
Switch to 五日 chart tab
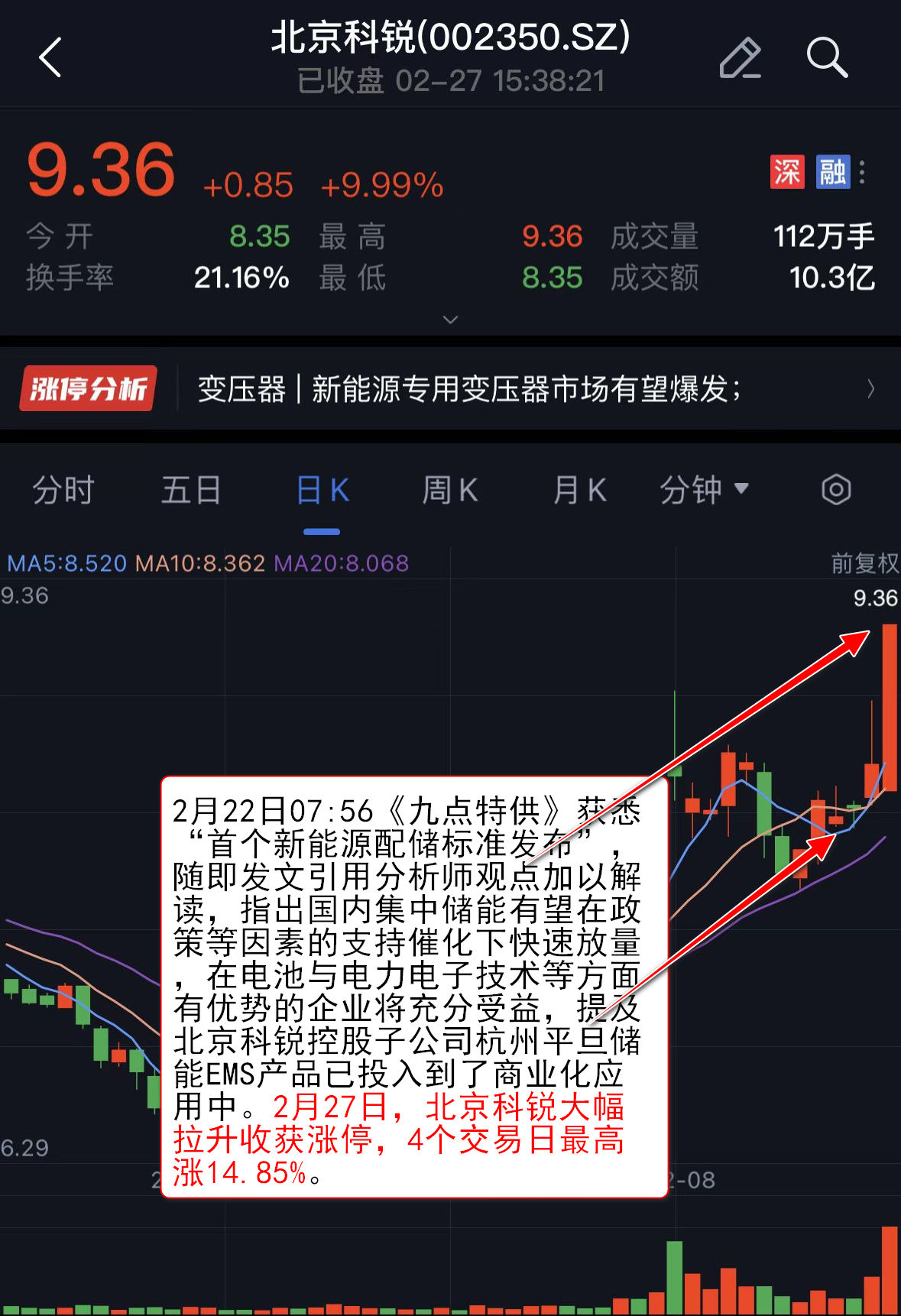click(x=191, y=490)
